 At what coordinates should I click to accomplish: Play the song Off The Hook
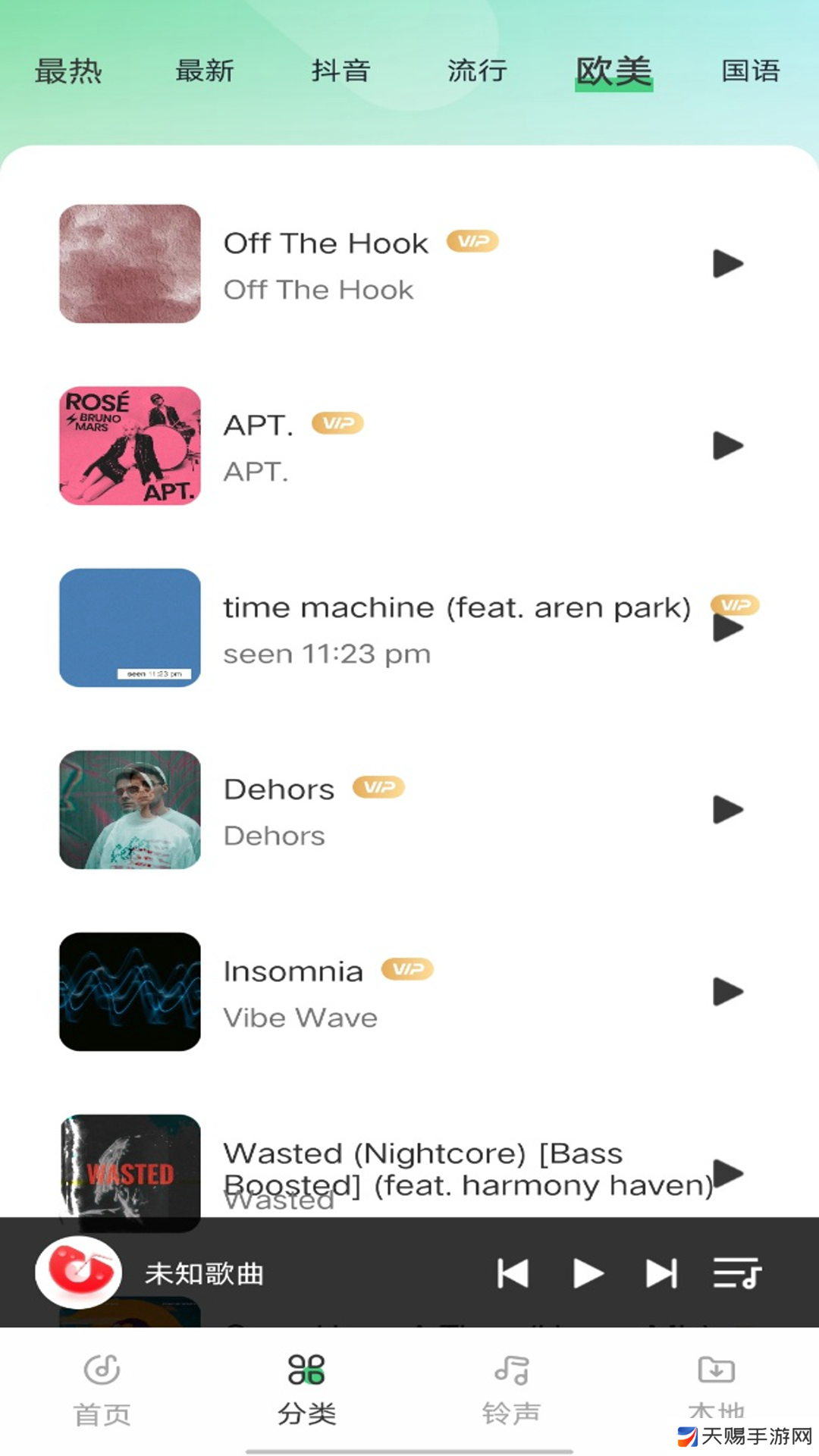click(727, 264)
